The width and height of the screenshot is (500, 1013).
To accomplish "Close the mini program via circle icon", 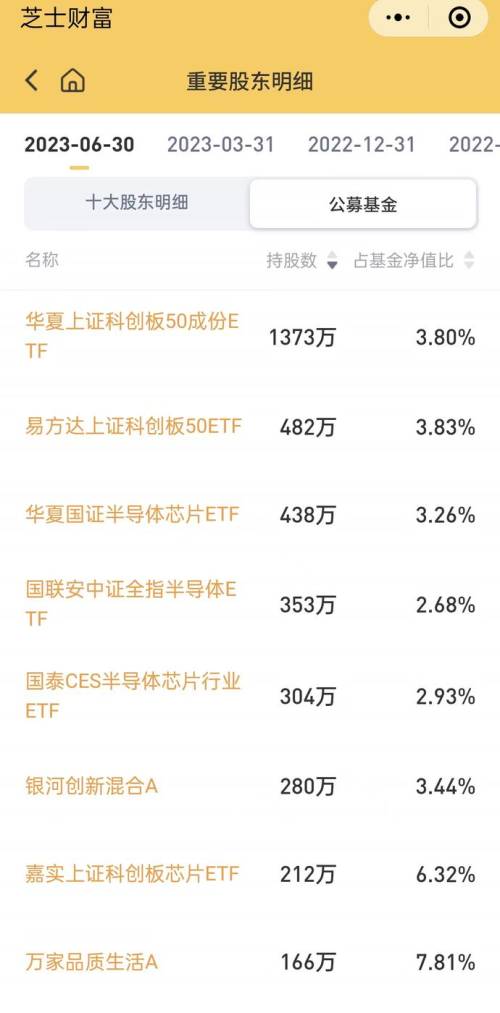I will [459, 17].
